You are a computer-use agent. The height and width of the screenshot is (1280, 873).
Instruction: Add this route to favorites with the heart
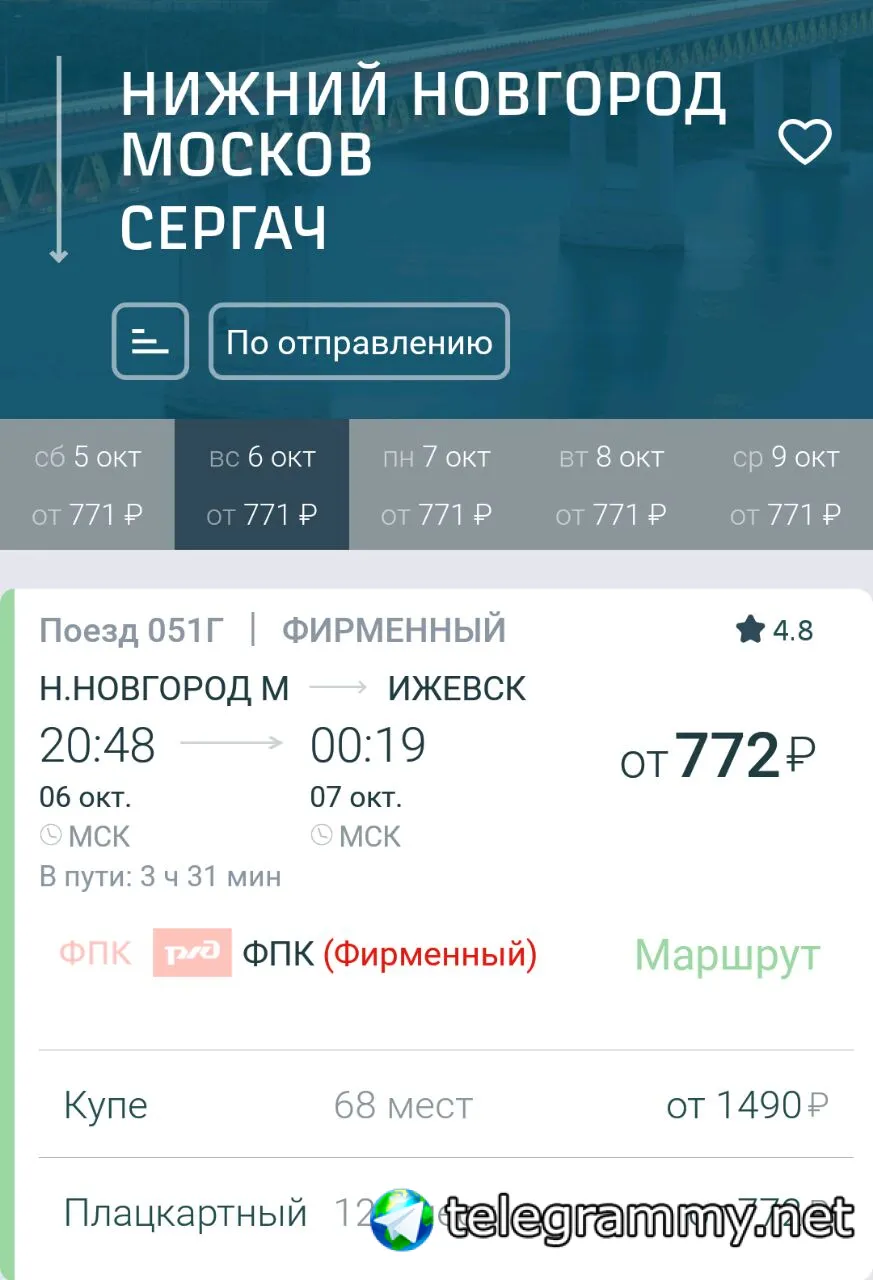[805, 142]
